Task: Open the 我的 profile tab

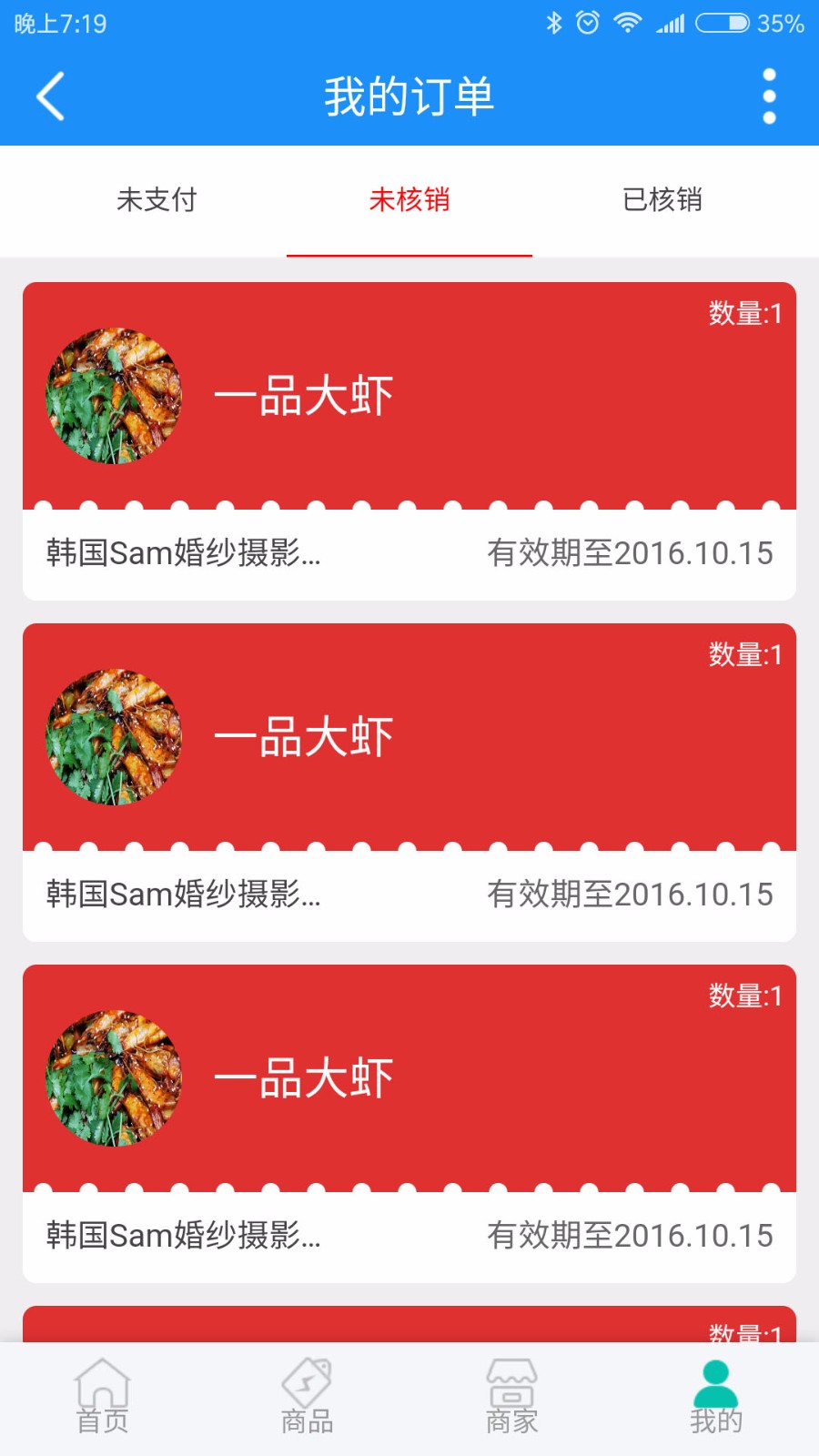Action: click(716, 1397)
